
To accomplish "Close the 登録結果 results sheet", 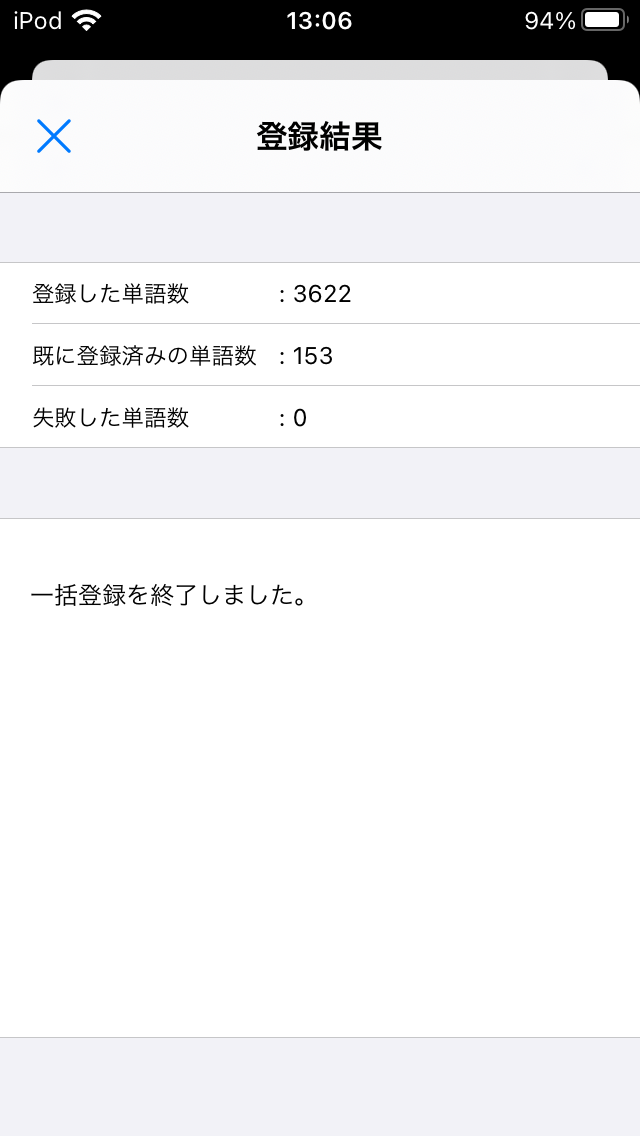I will (54, 136).
